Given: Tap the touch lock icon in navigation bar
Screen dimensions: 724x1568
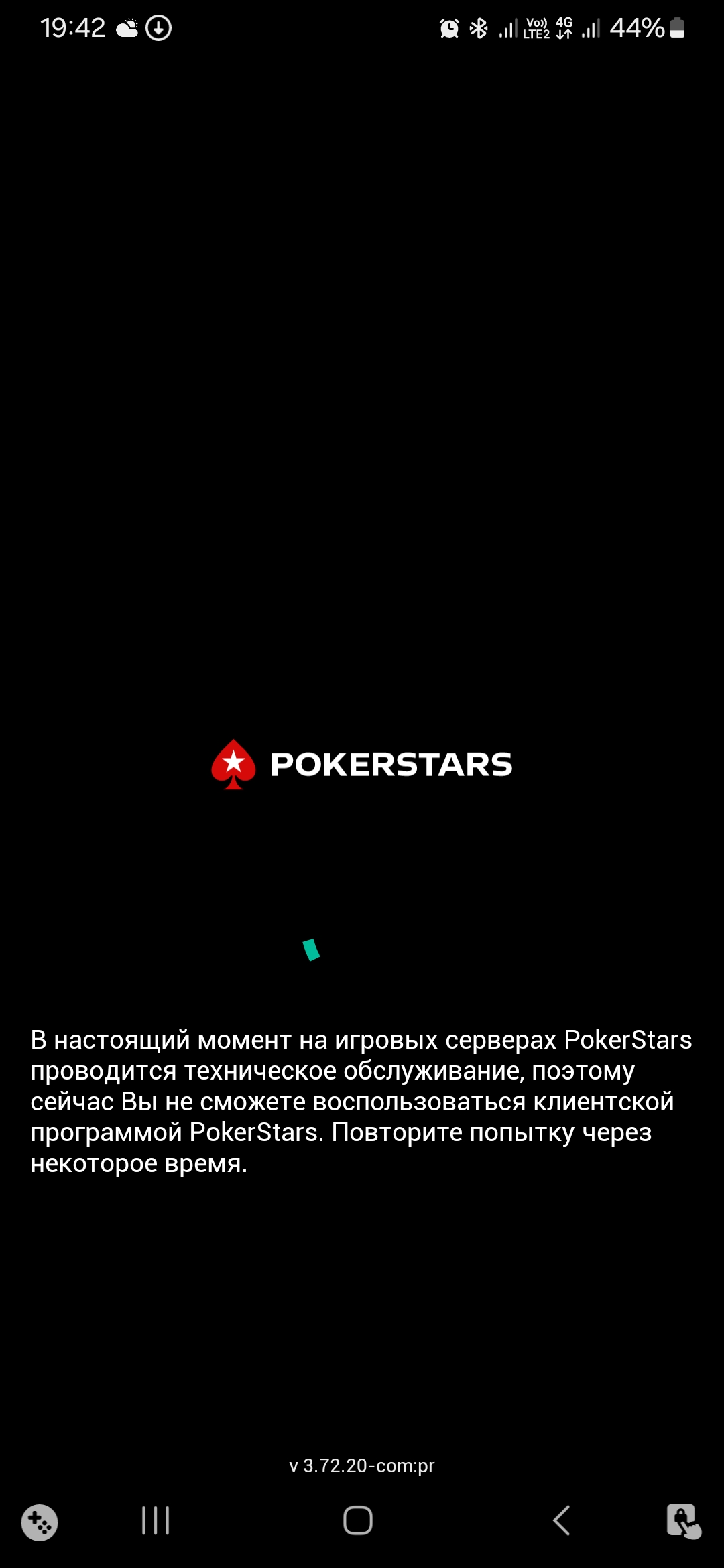Looking at the screenshot, I should point(683,1521).
